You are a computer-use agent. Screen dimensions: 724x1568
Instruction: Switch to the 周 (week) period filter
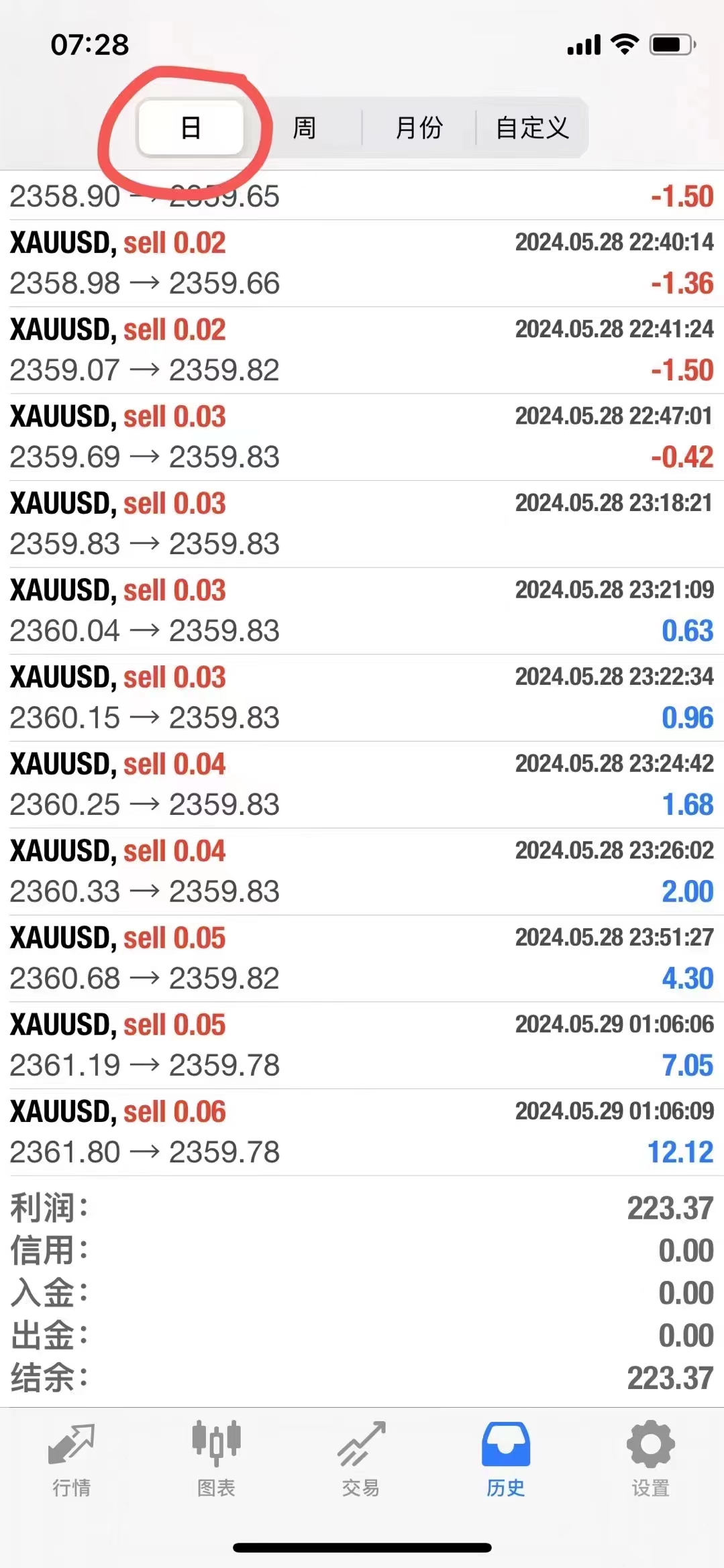click(305, 127)
